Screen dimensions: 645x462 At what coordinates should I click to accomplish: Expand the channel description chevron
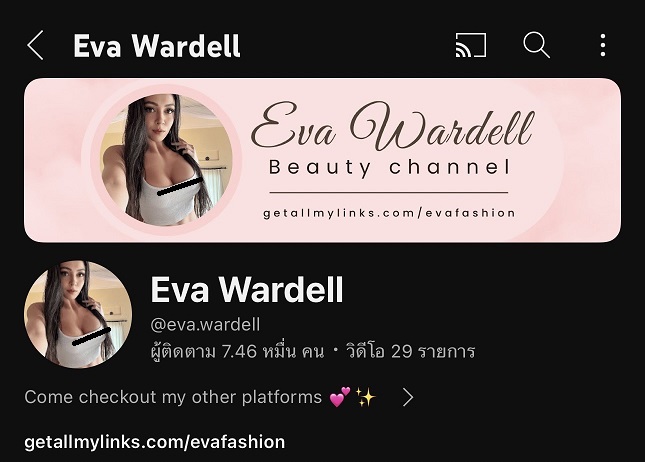[x=407, y=398]
